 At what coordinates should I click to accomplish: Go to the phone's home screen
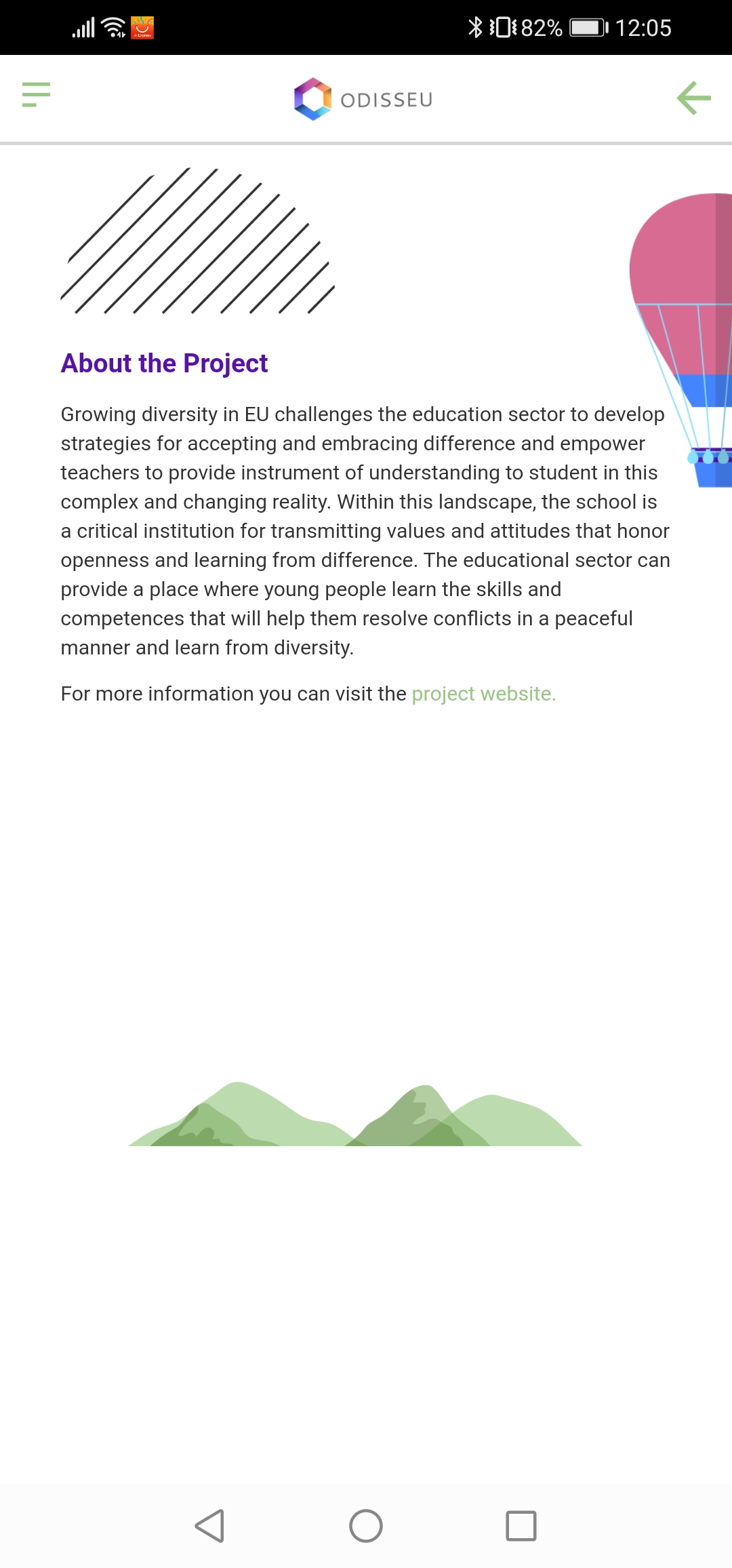point(366,1526)
